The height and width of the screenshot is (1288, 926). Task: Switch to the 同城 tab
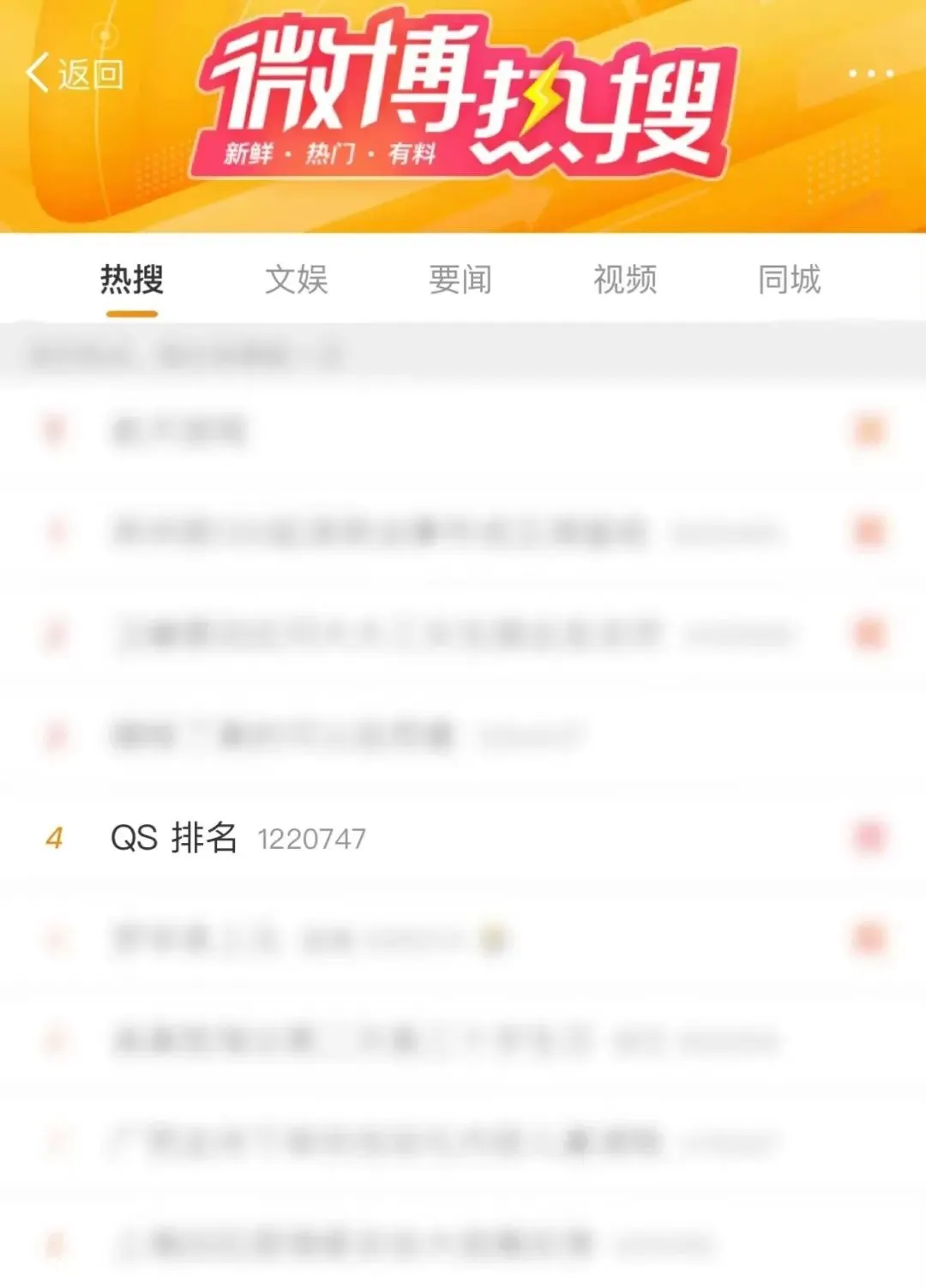(x=789, y=280)
